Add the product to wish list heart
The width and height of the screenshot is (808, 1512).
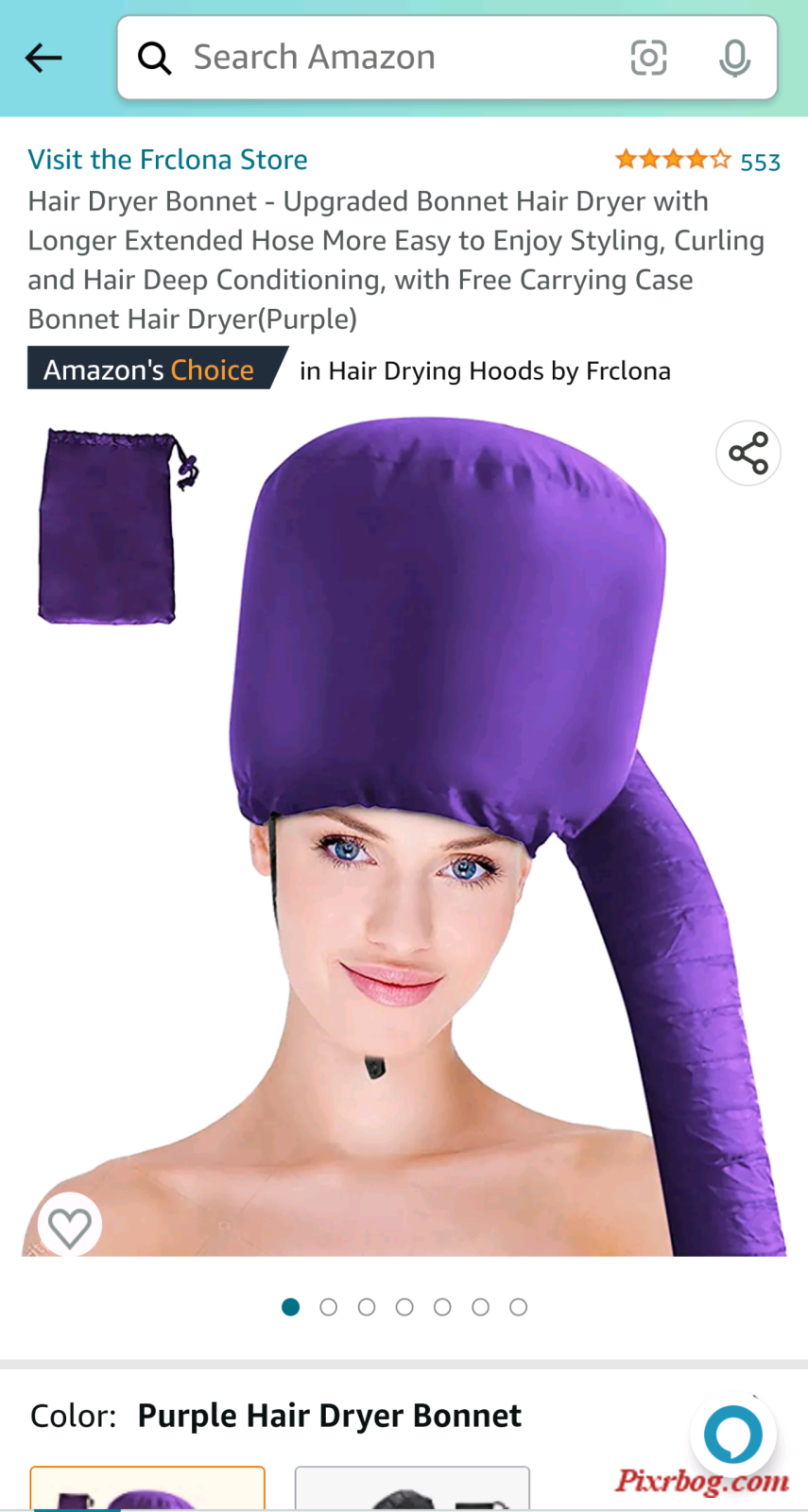pyautogui.click(x=70, y=1227)
